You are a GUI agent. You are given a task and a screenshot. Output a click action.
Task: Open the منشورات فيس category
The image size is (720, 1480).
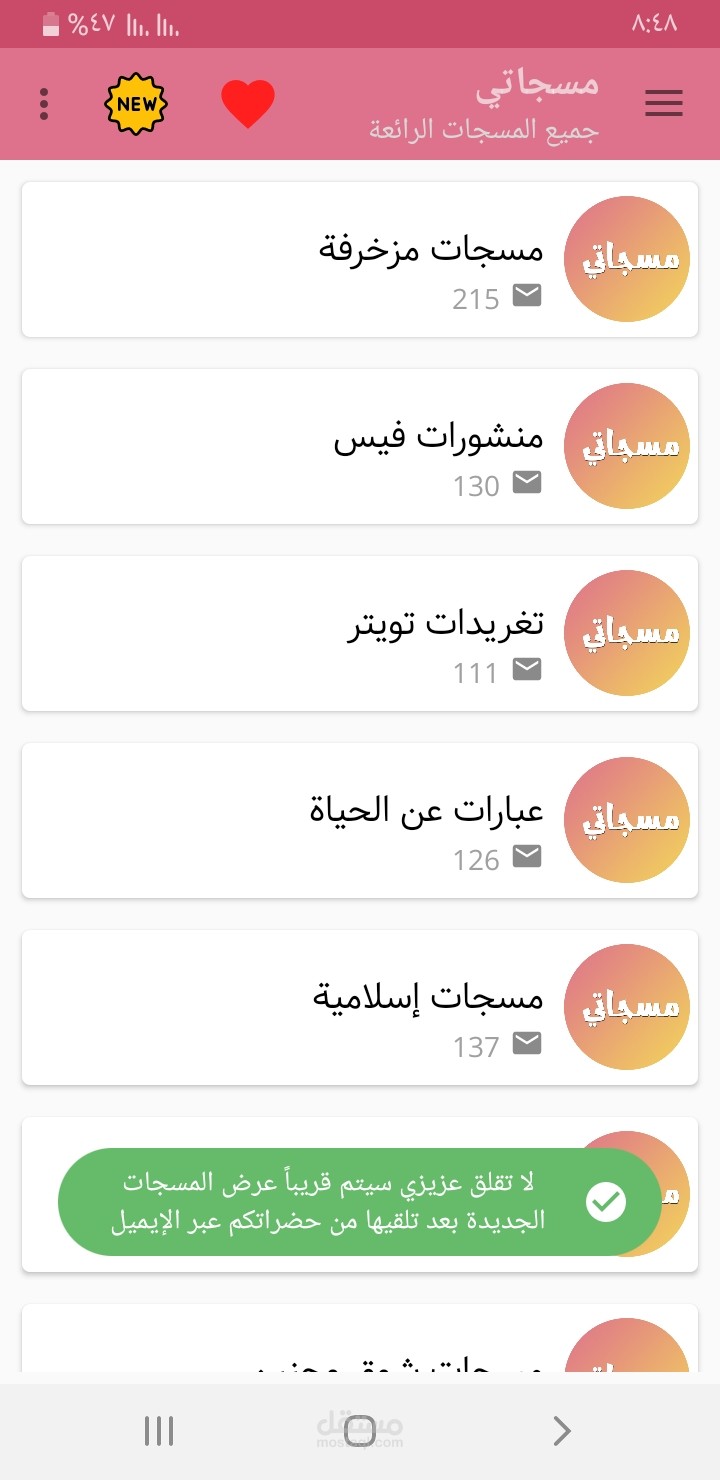point(360,446)
